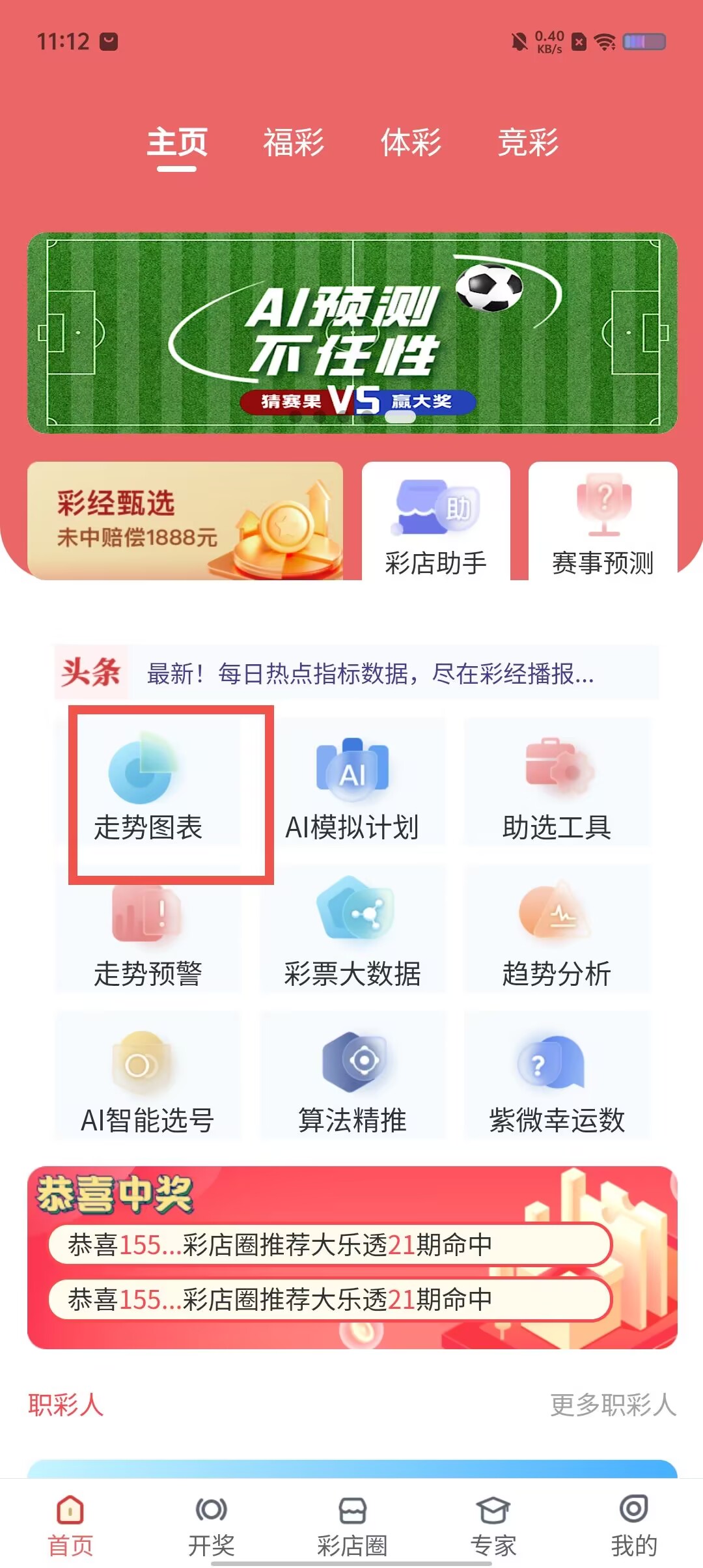
Task: Open 彩店助手
Action: coord(435,521)
